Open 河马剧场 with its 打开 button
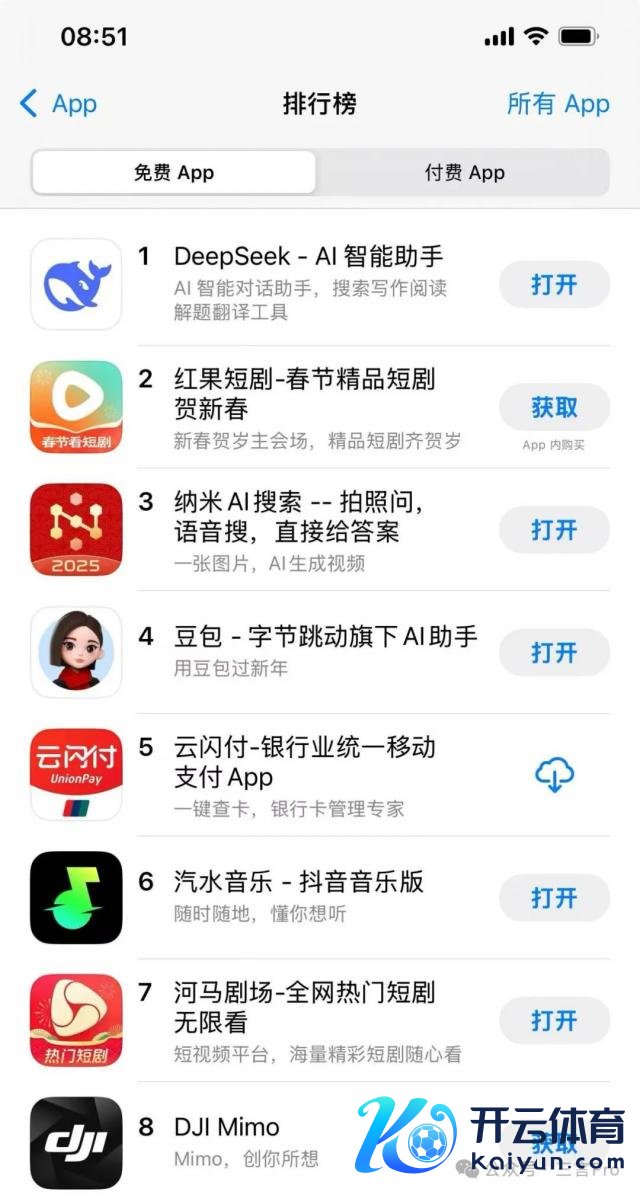This screenshot has width=640, height=1195. click(x=554, y=1021)
